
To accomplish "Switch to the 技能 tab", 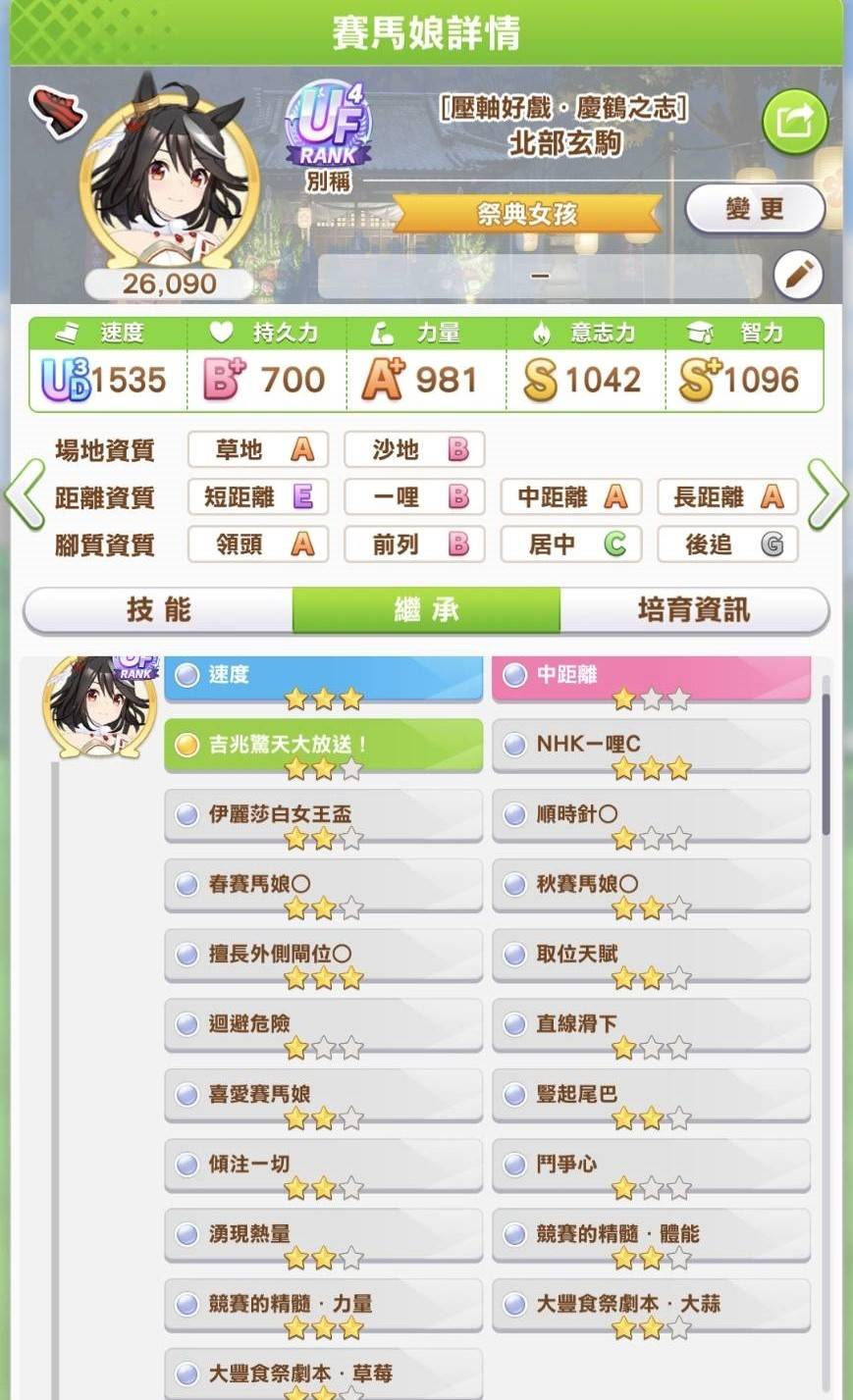I will [x=158, y=610].
